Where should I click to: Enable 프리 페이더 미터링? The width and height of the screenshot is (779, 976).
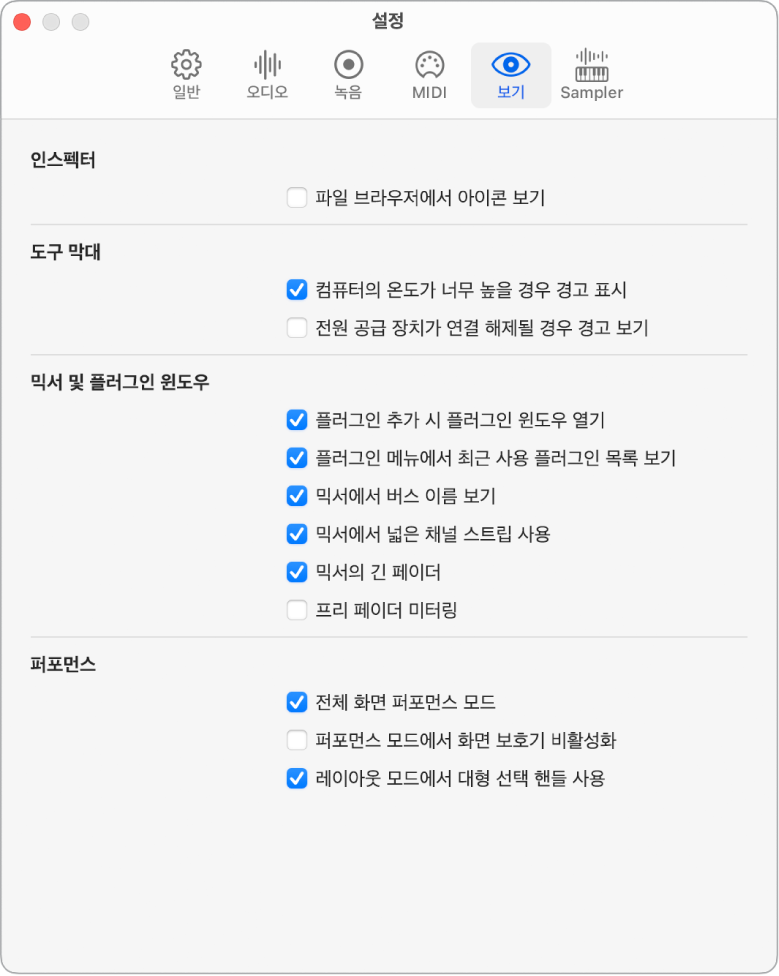point(297,610)
